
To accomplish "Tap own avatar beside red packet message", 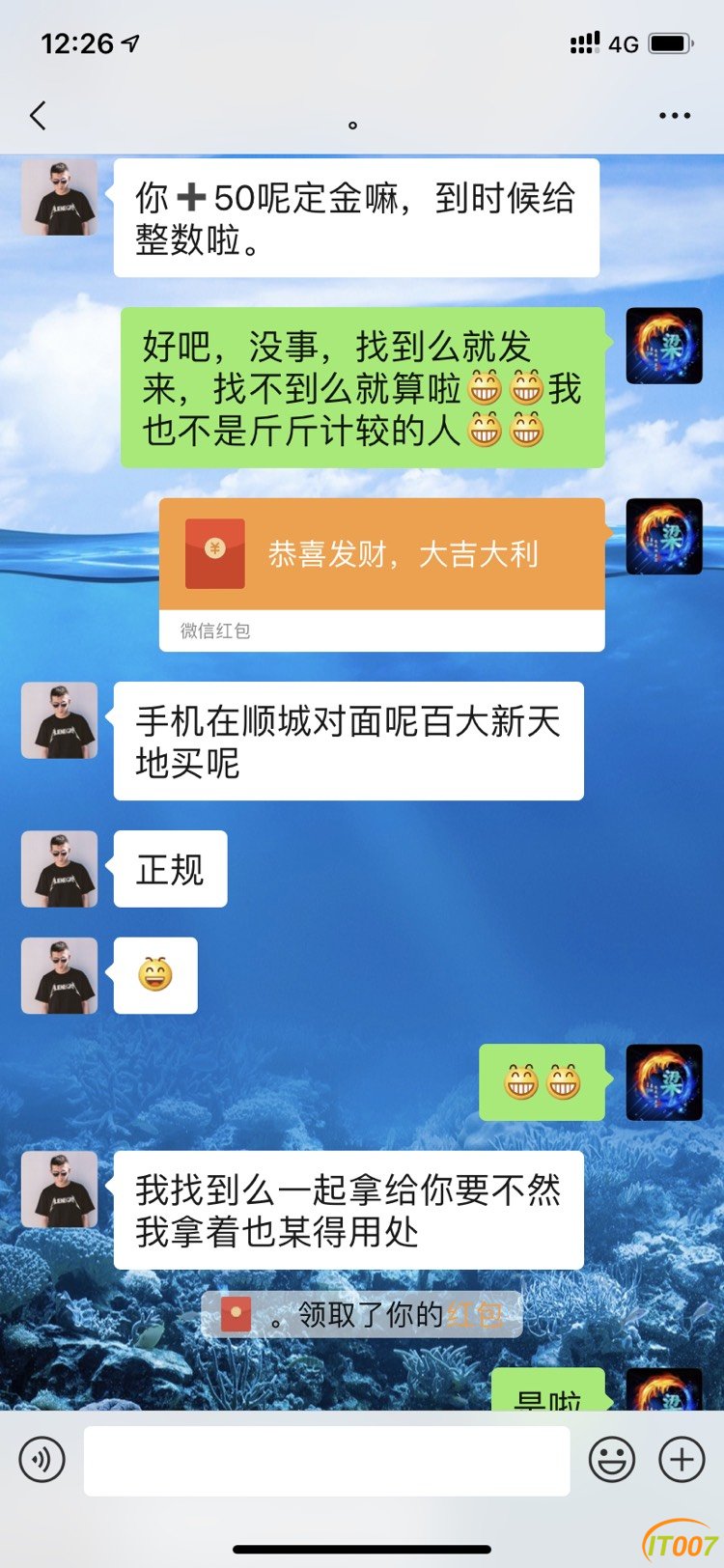I will click(x=664, y=537).
